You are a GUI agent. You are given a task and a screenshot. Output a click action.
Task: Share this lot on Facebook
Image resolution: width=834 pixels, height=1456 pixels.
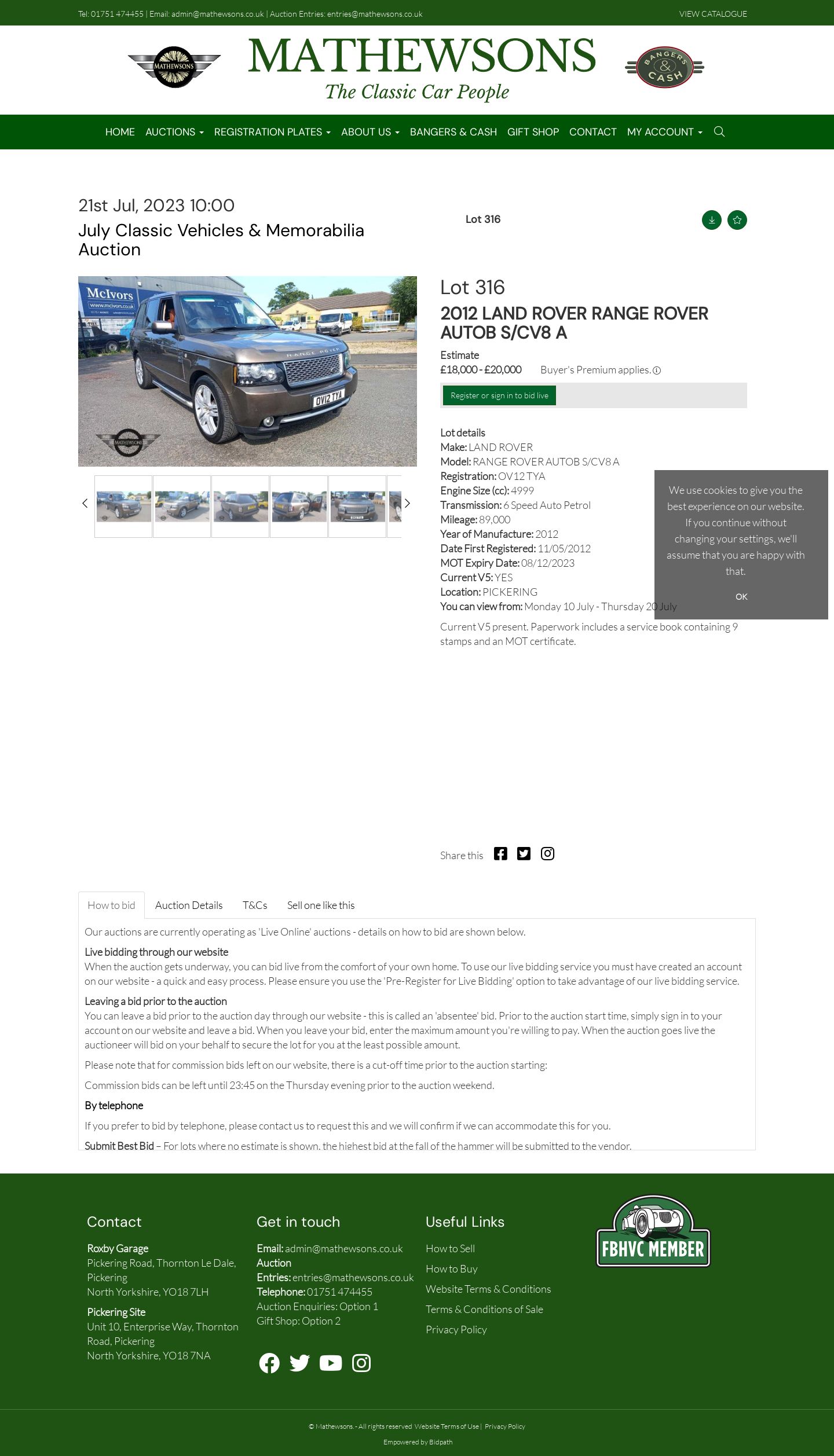500,854
